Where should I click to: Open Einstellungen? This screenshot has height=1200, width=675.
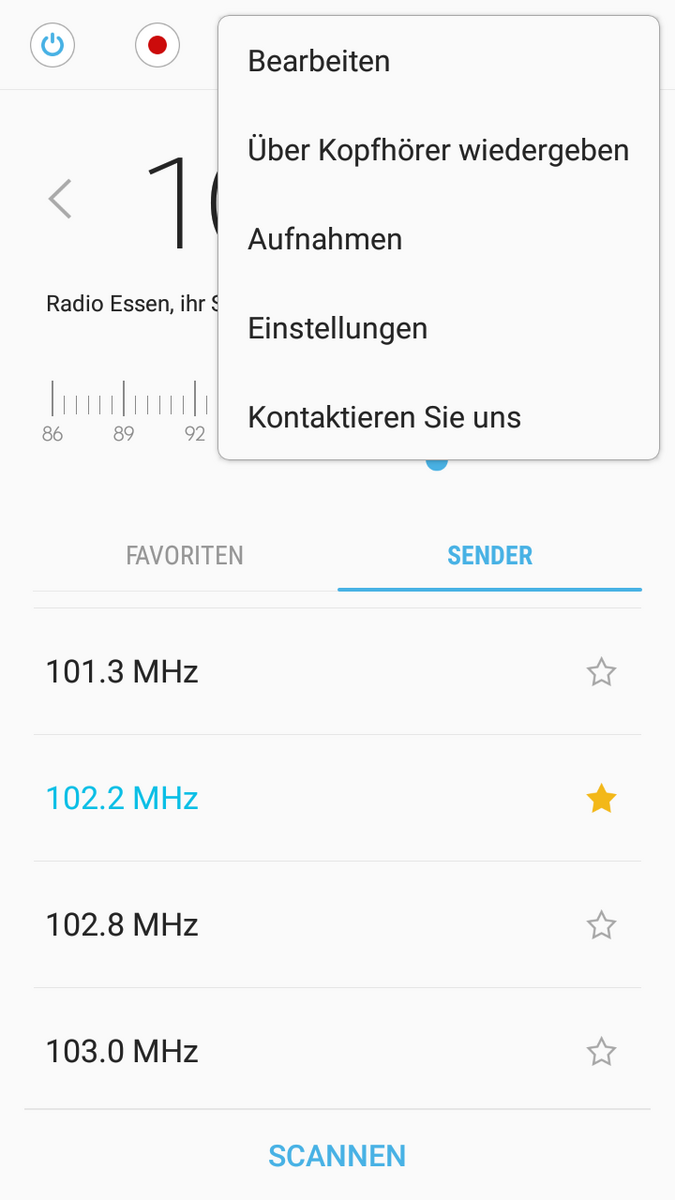coord(337,328)
